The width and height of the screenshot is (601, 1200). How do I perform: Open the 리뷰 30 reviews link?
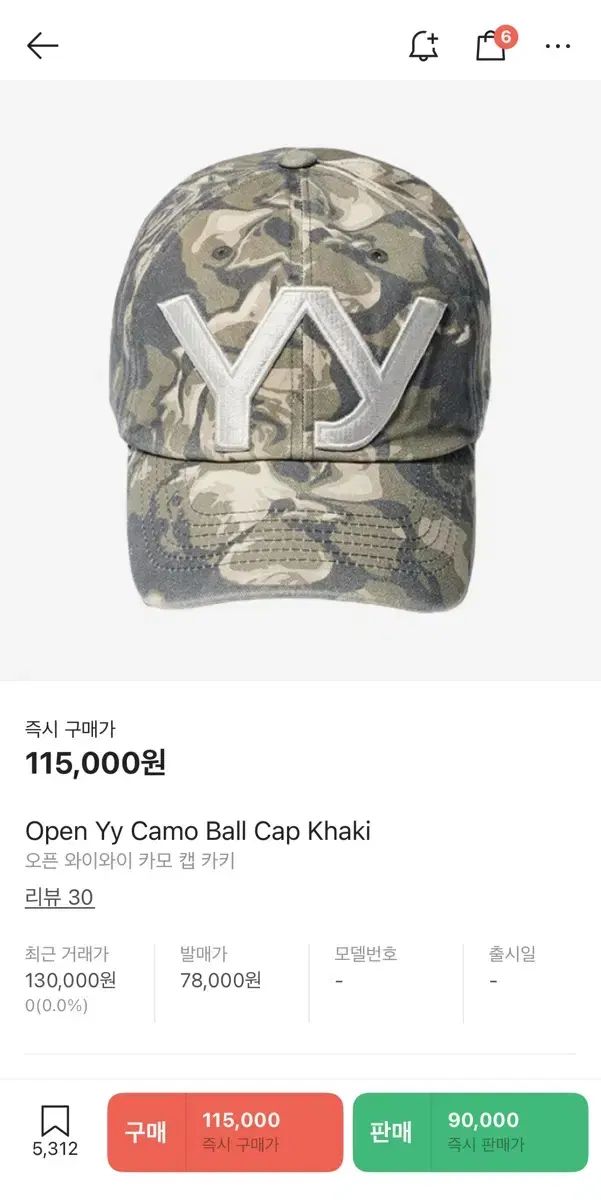coord(59,897)
